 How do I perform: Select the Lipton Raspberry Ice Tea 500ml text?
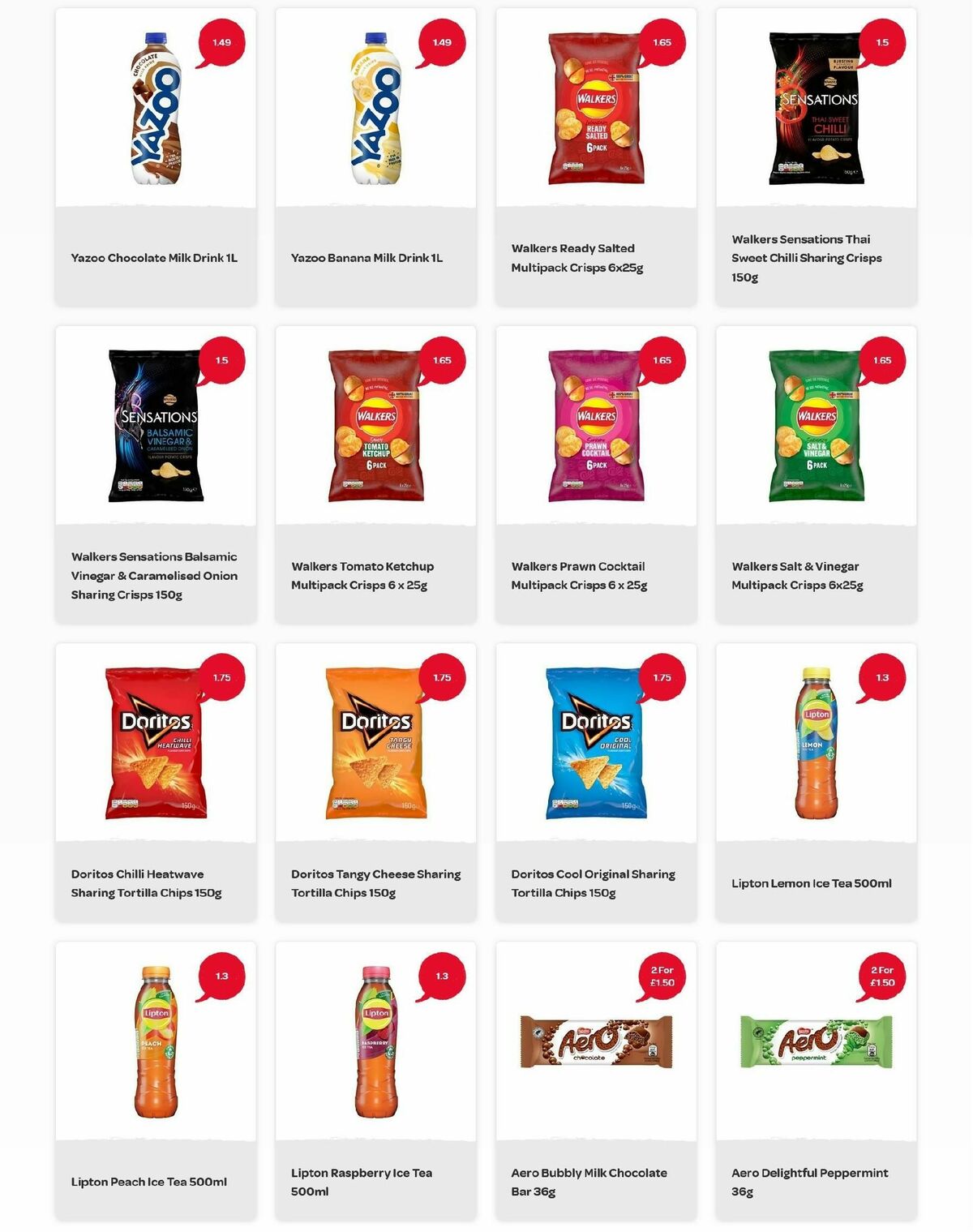[x=362, y=1182]
